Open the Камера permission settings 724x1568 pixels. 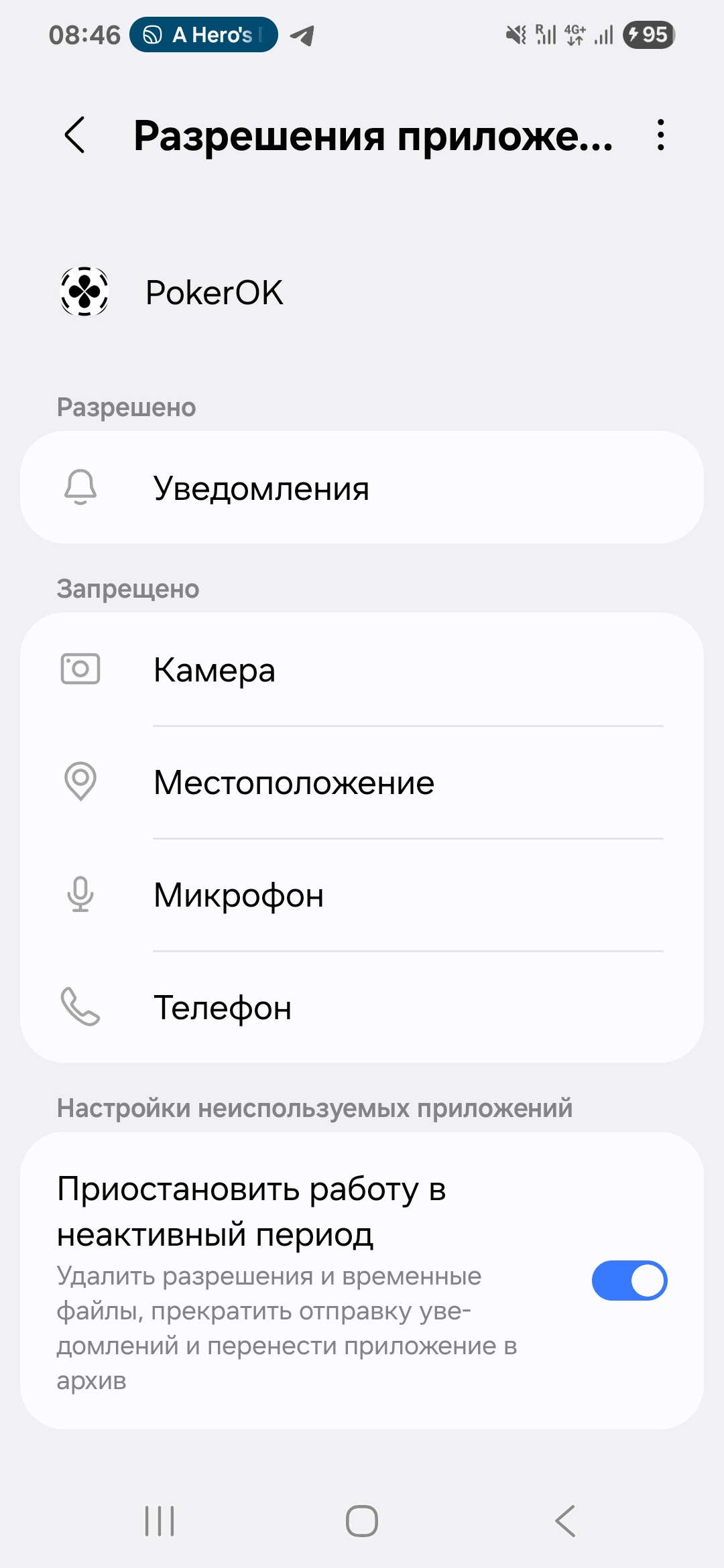362,669
